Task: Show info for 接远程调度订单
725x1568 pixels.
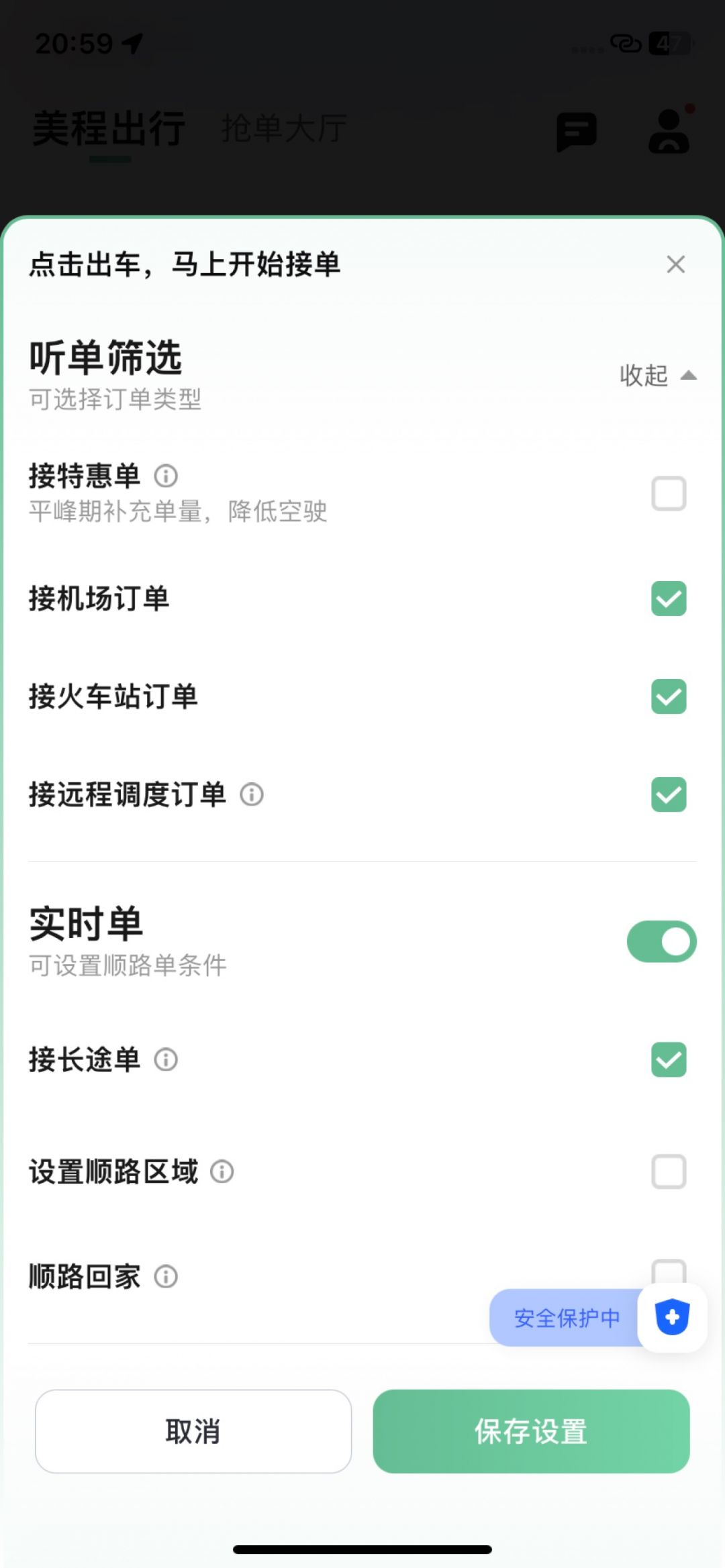Action: coord(252,795)
